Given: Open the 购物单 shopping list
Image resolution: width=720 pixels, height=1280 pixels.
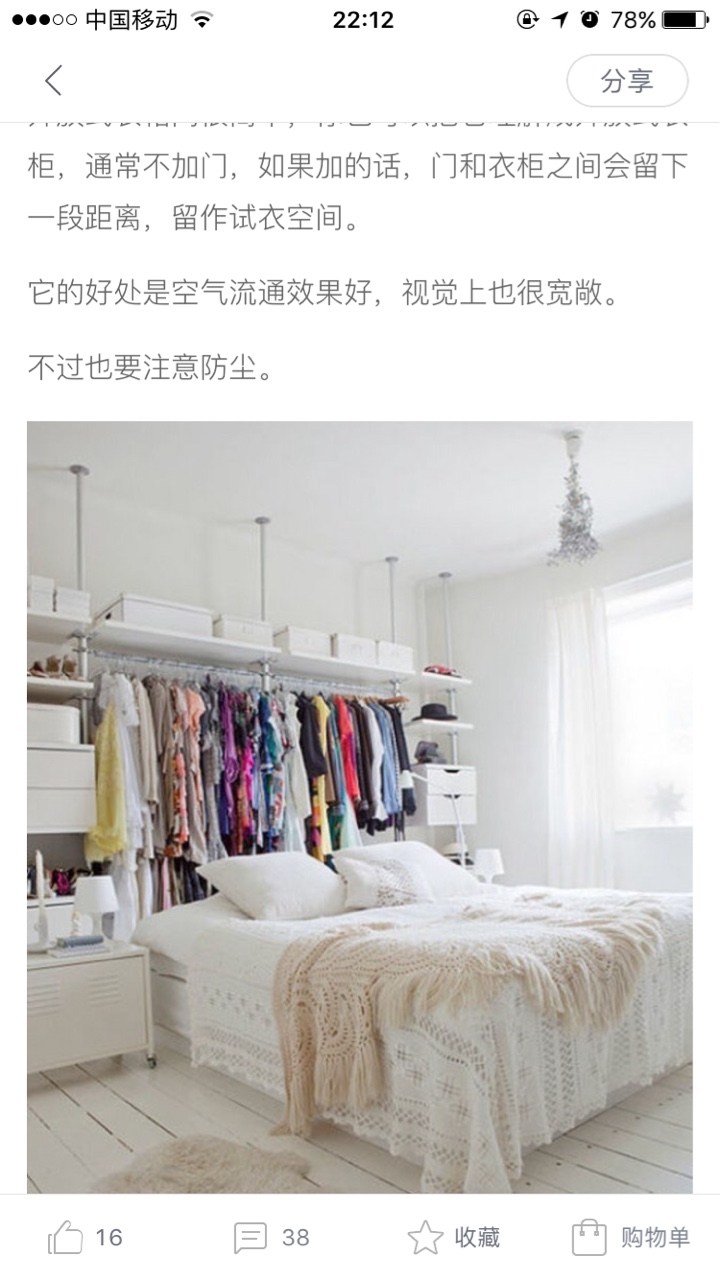Looking at the screenshot, I should [x=631, y=1237].
